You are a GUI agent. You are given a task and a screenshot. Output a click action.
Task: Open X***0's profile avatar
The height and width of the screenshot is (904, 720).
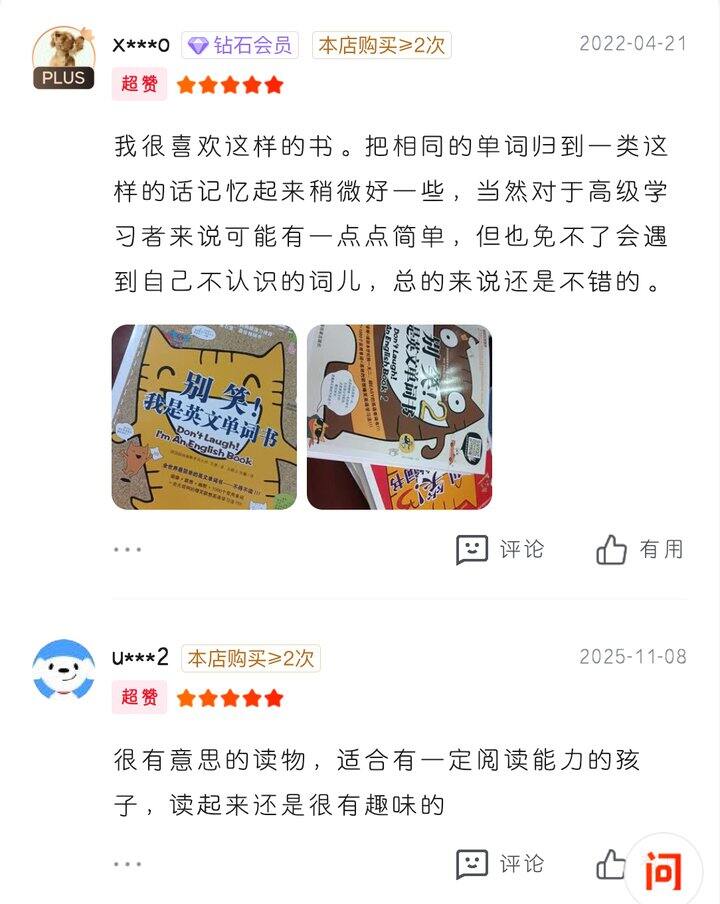tap(63, 57)
